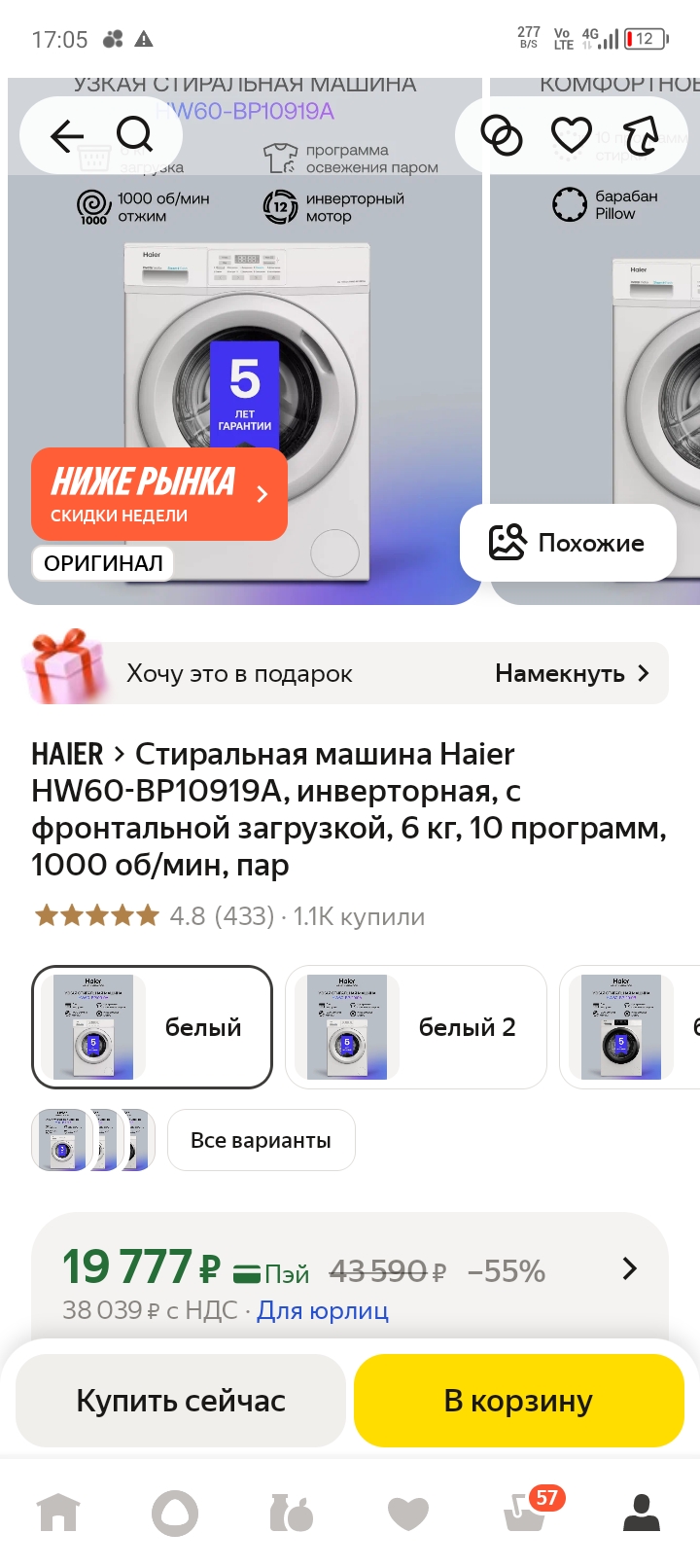Open favorites tab in bottom navigation
The width and height of the screenshot is (700, 1568).
(408, 1513)
